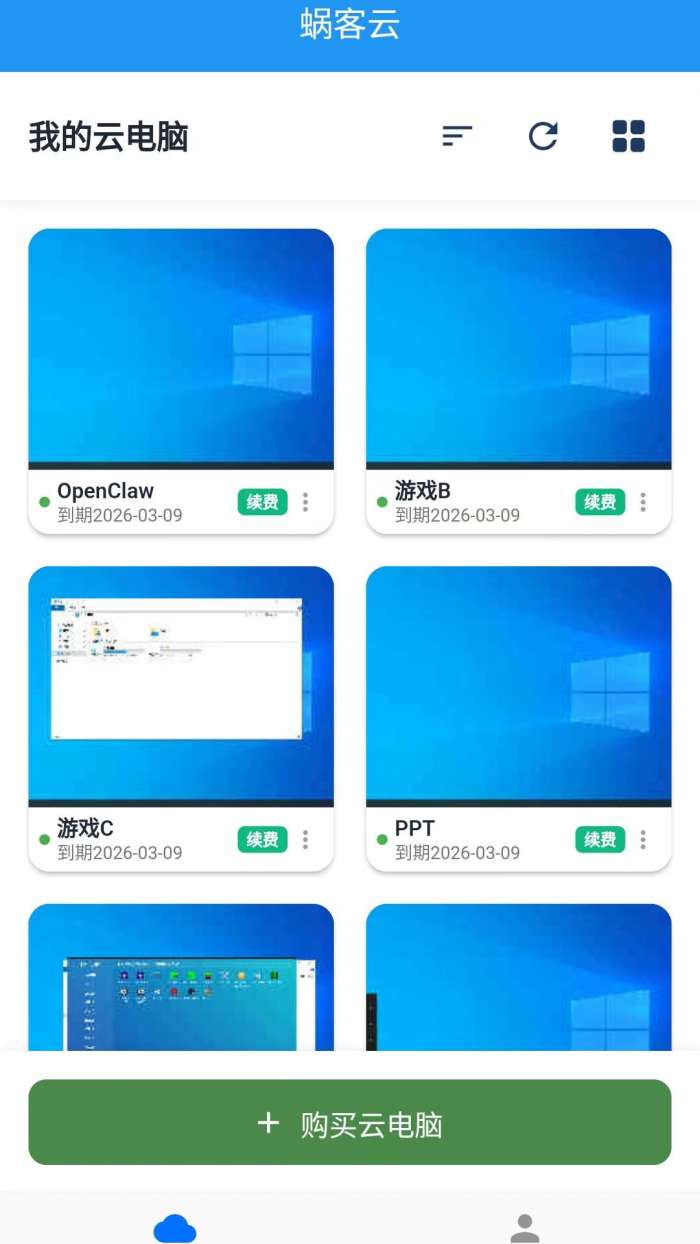Open the 游戏C cloud computer
This screenshot has height=1244, width=700.
(x=181, y=685)
